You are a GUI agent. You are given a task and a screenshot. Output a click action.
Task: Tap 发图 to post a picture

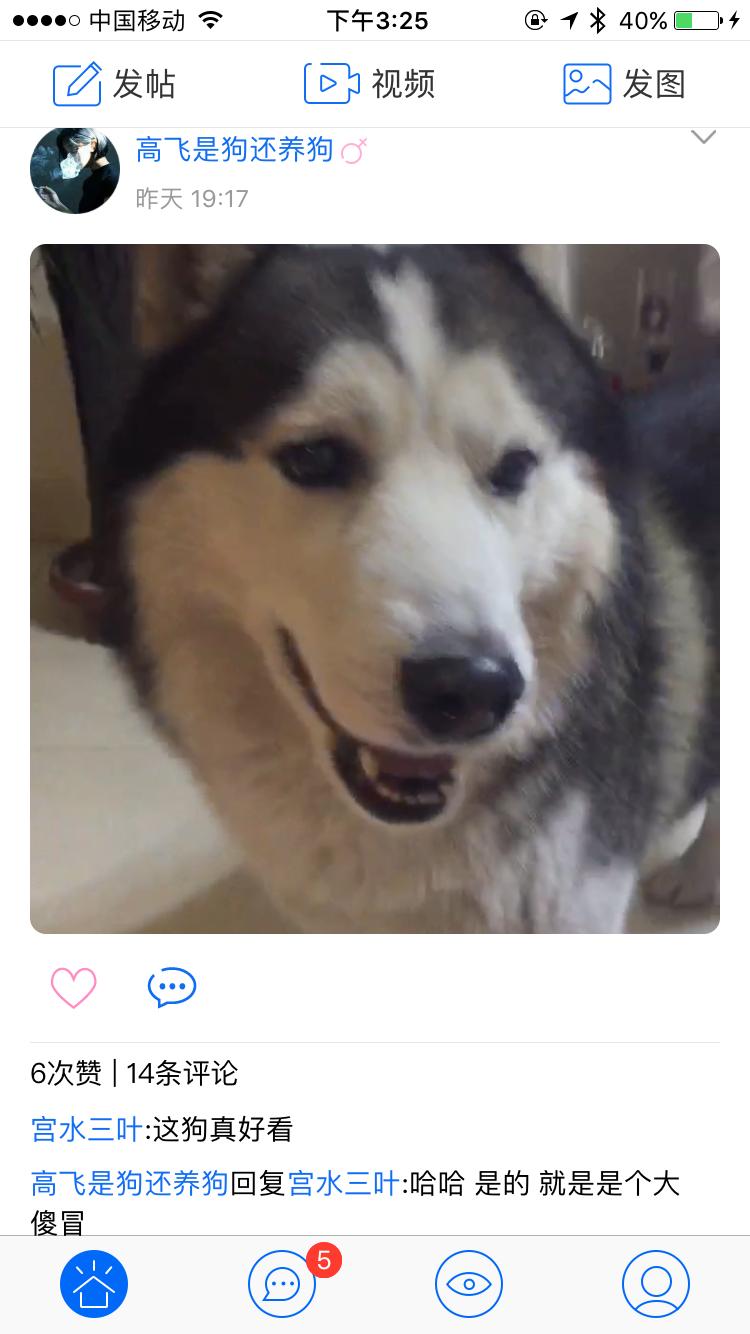point(625,84)
